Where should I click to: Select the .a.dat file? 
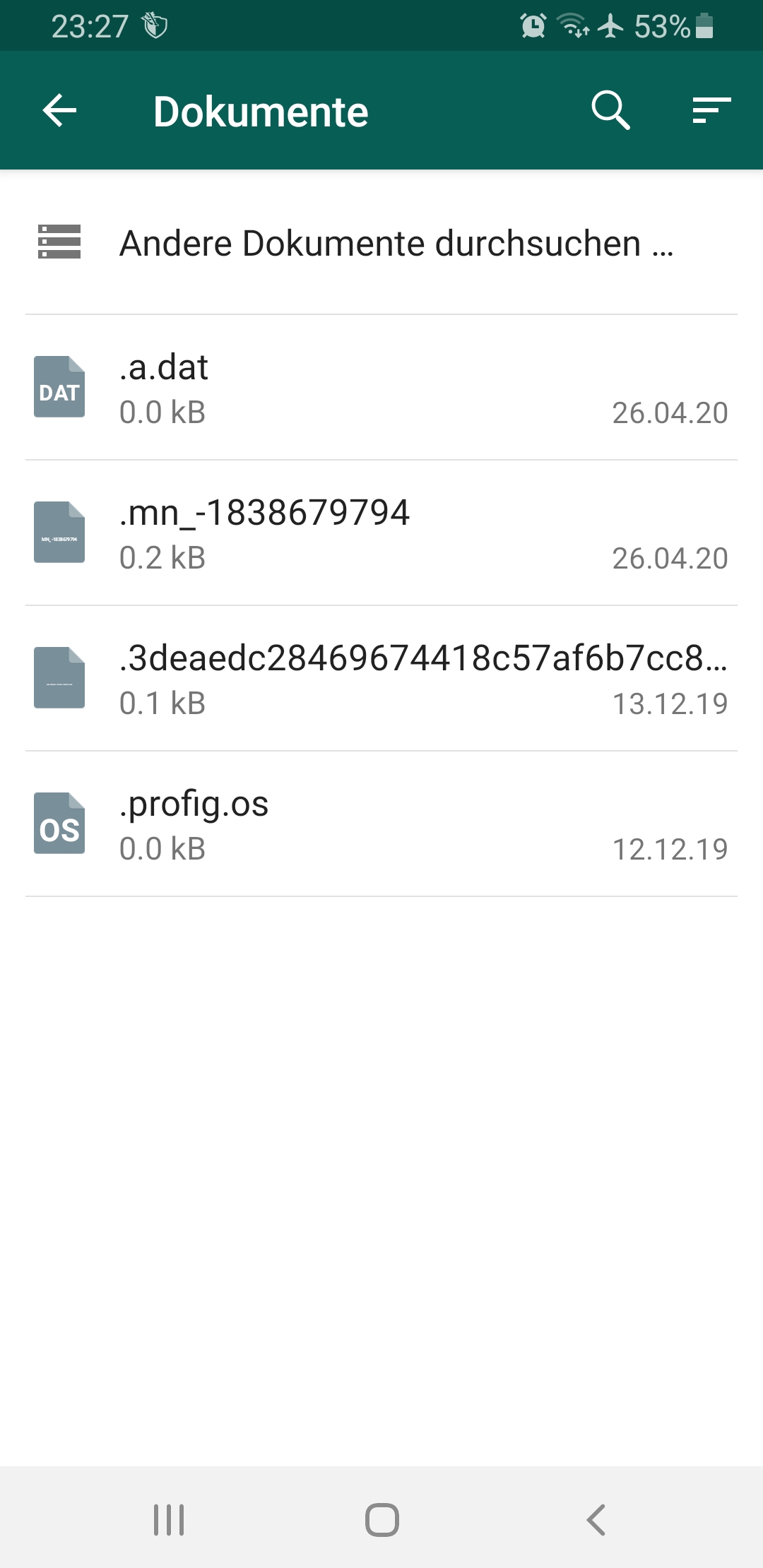coord(381,388)
